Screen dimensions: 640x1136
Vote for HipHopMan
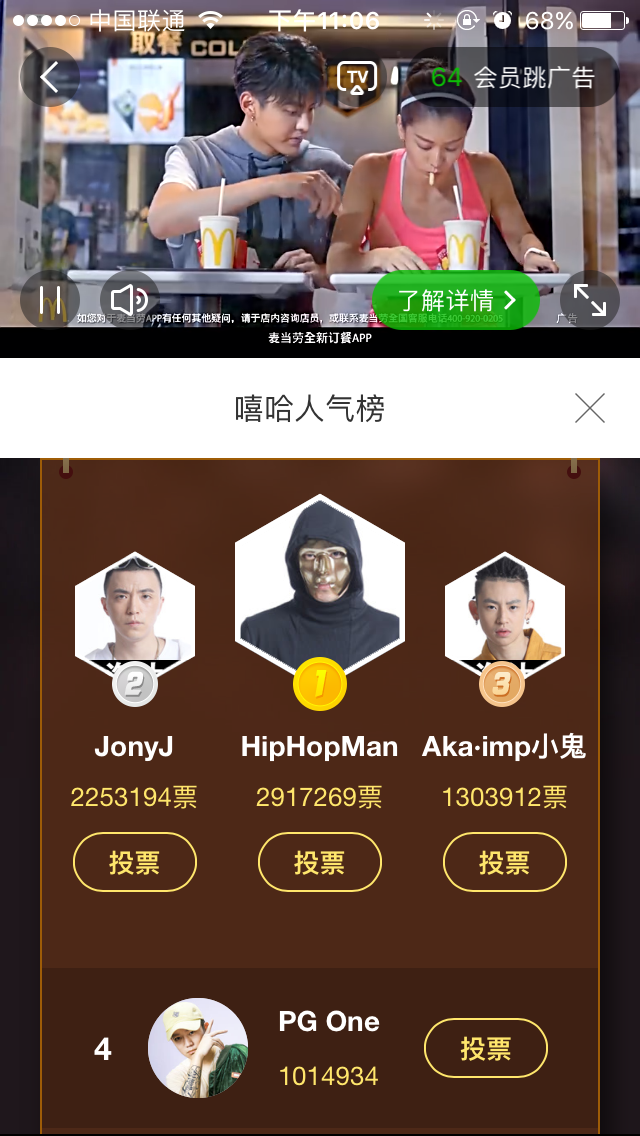(x=320, y=862)
